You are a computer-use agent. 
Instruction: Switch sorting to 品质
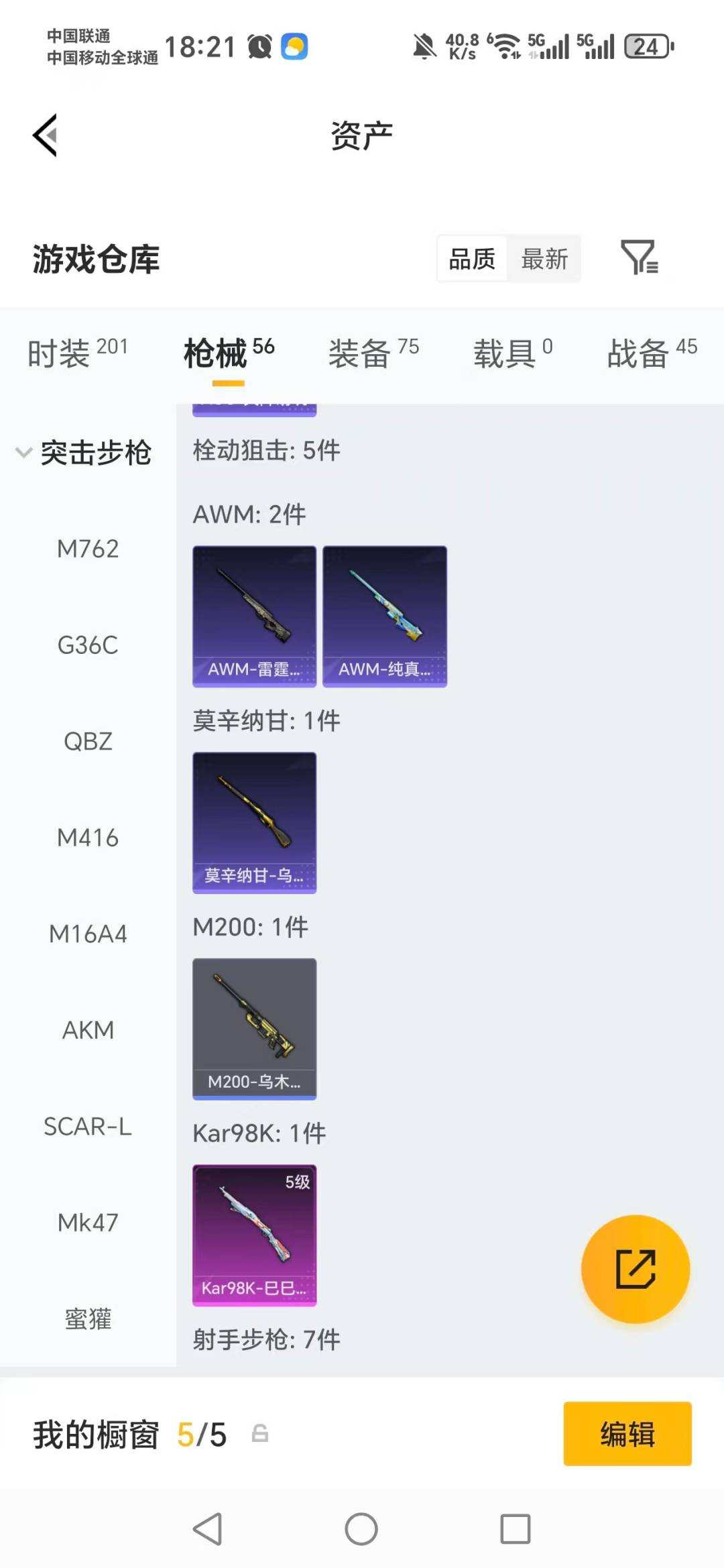coord(472,259)
